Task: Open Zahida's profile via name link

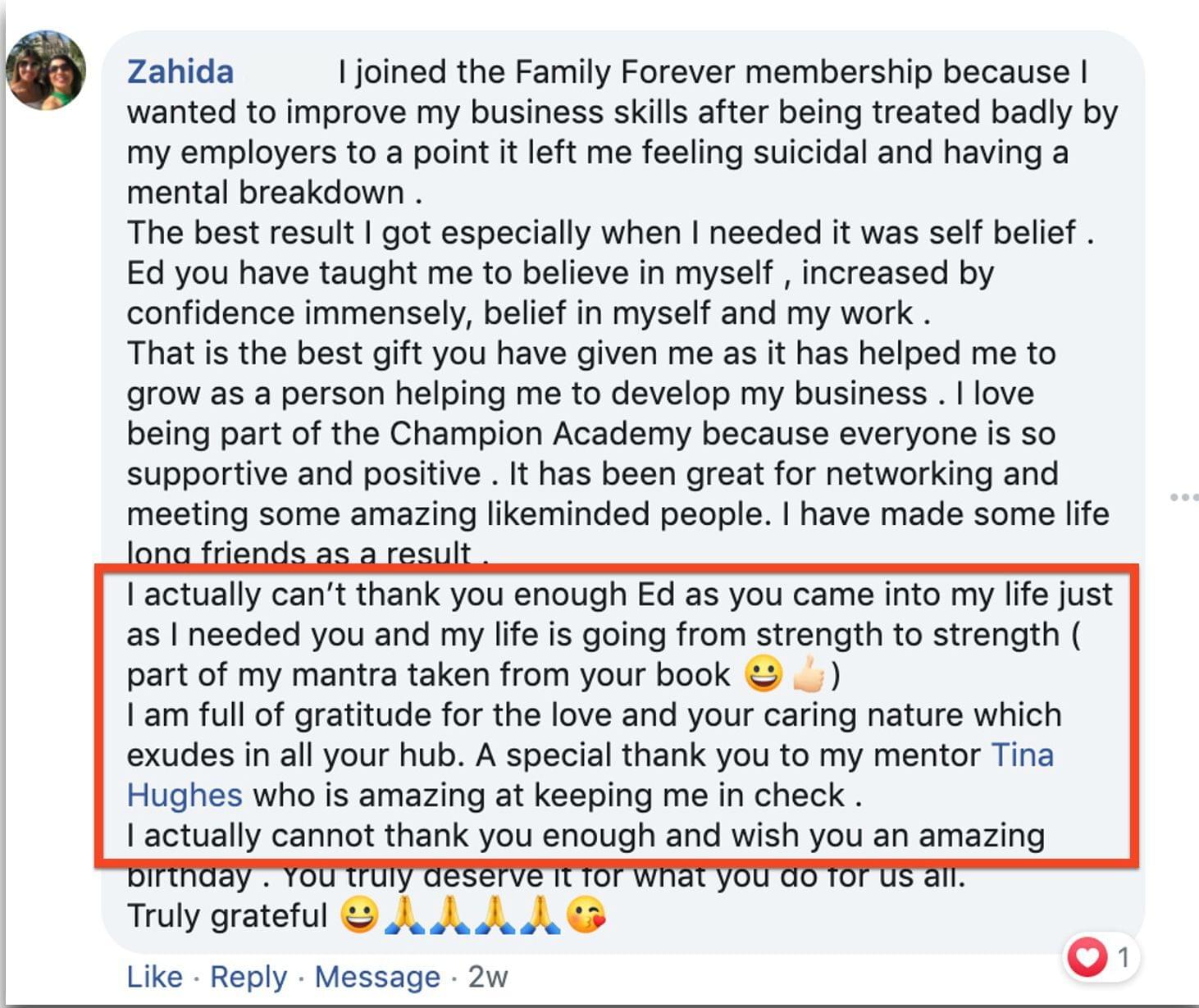Action: click(180, 72)
